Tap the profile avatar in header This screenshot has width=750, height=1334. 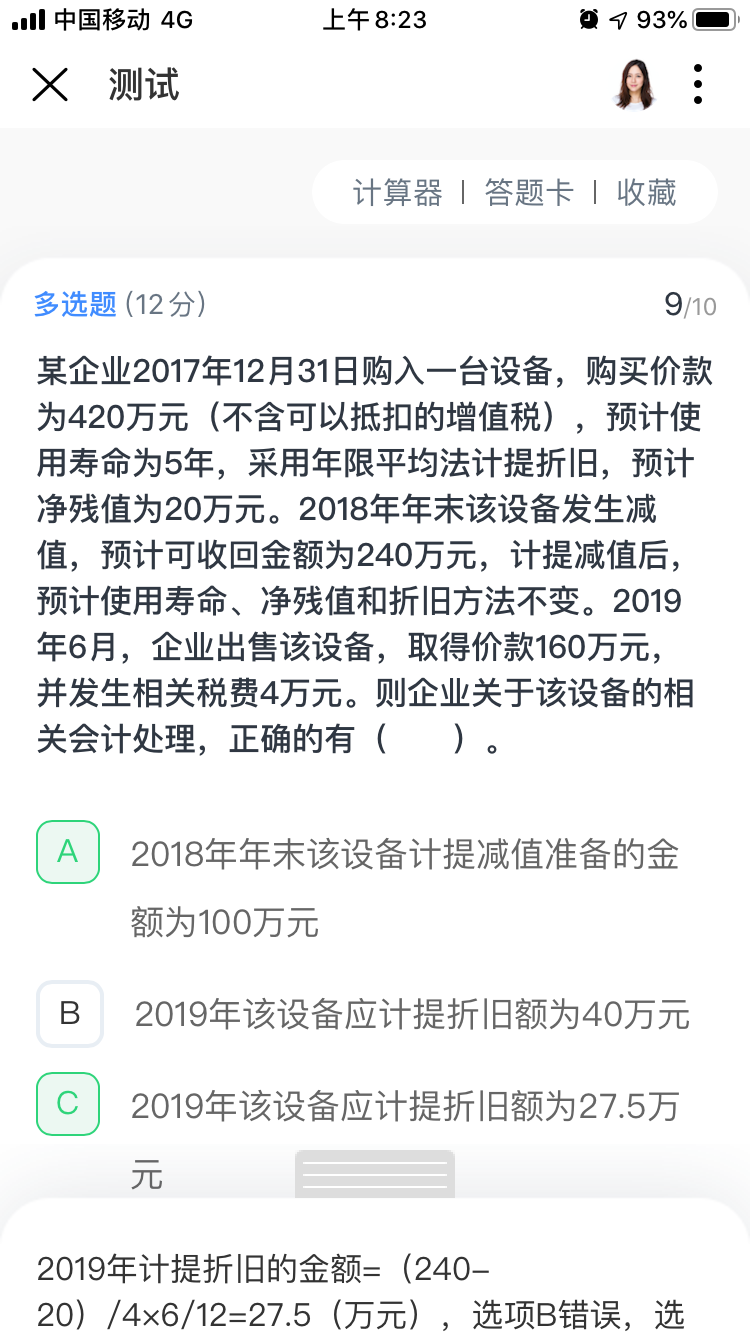634,85
